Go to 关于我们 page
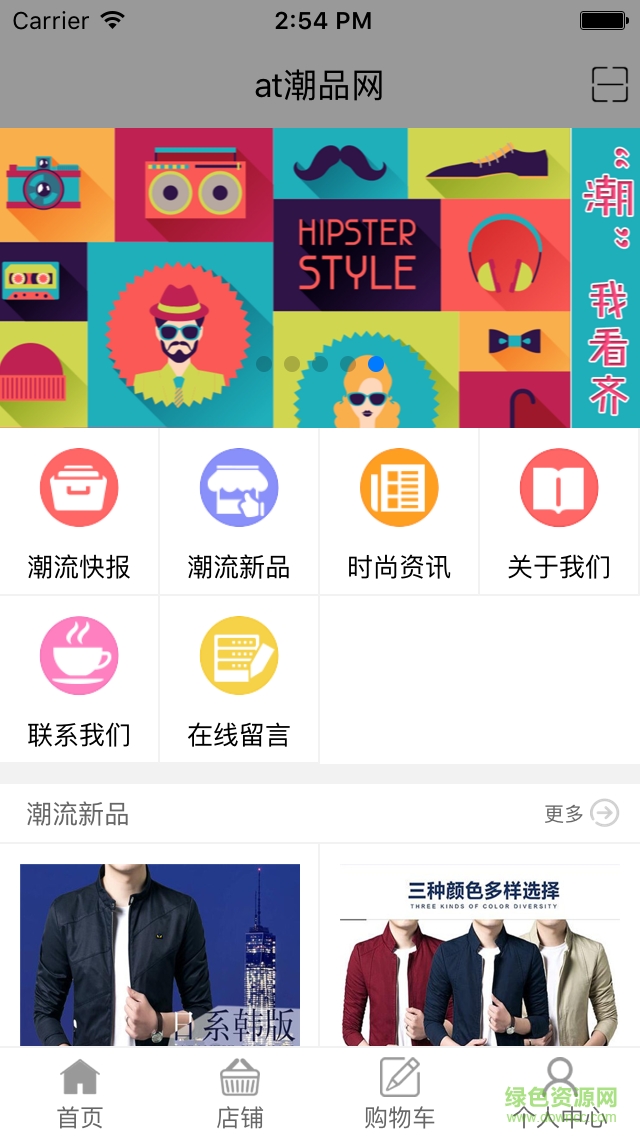640x1136 pixels. click(x=559, y=512)
